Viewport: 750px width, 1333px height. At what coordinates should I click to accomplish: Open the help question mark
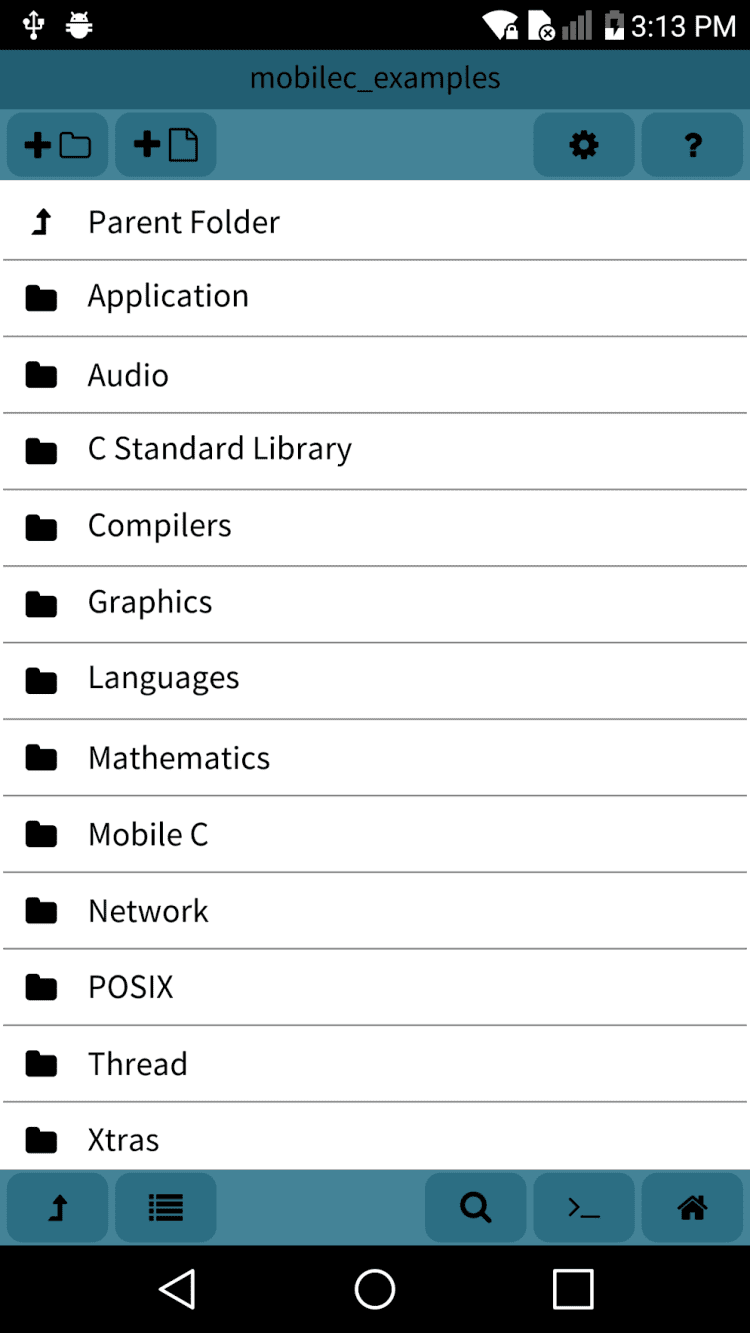(x=691, y=145)
